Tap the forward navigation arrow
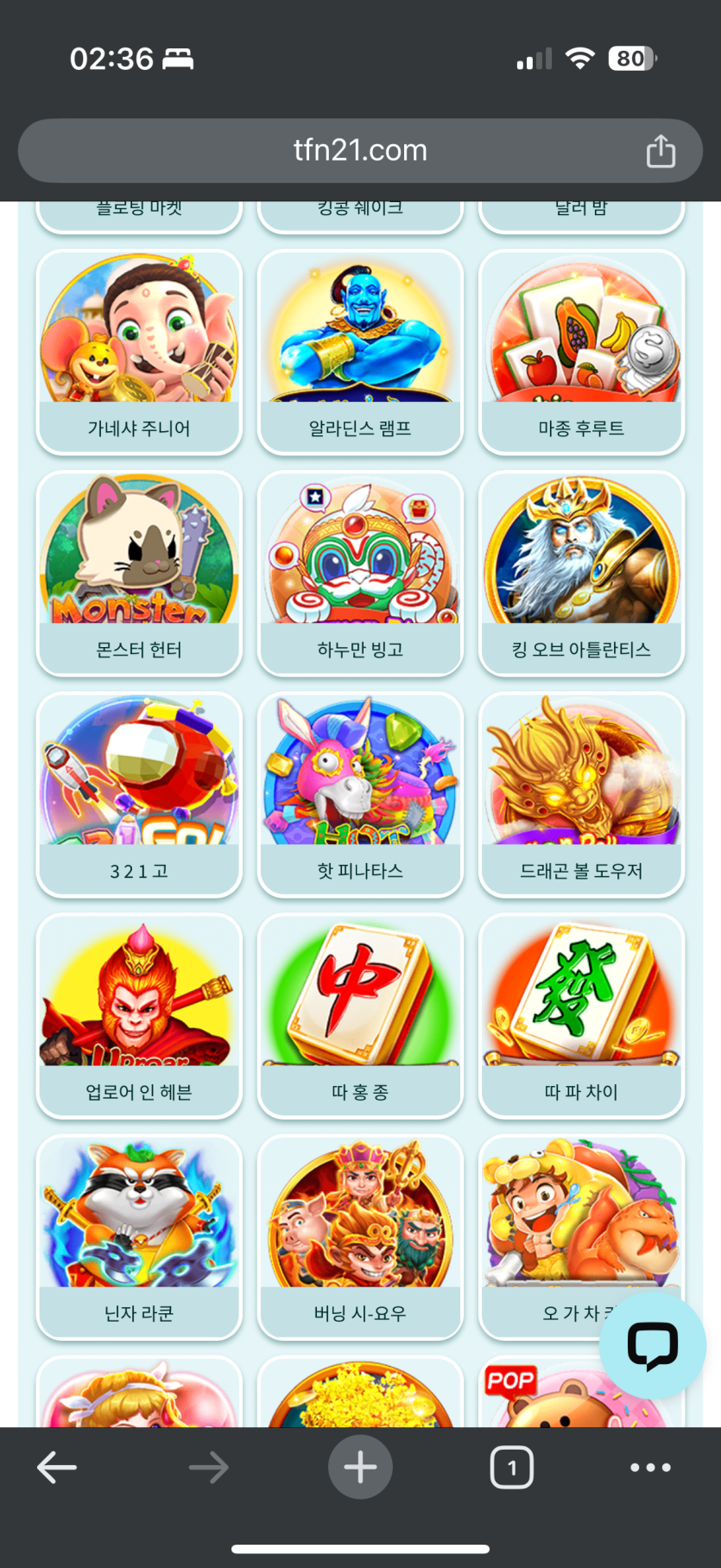This screenshot has height=1568, width=721. (x=207, y=1466)
